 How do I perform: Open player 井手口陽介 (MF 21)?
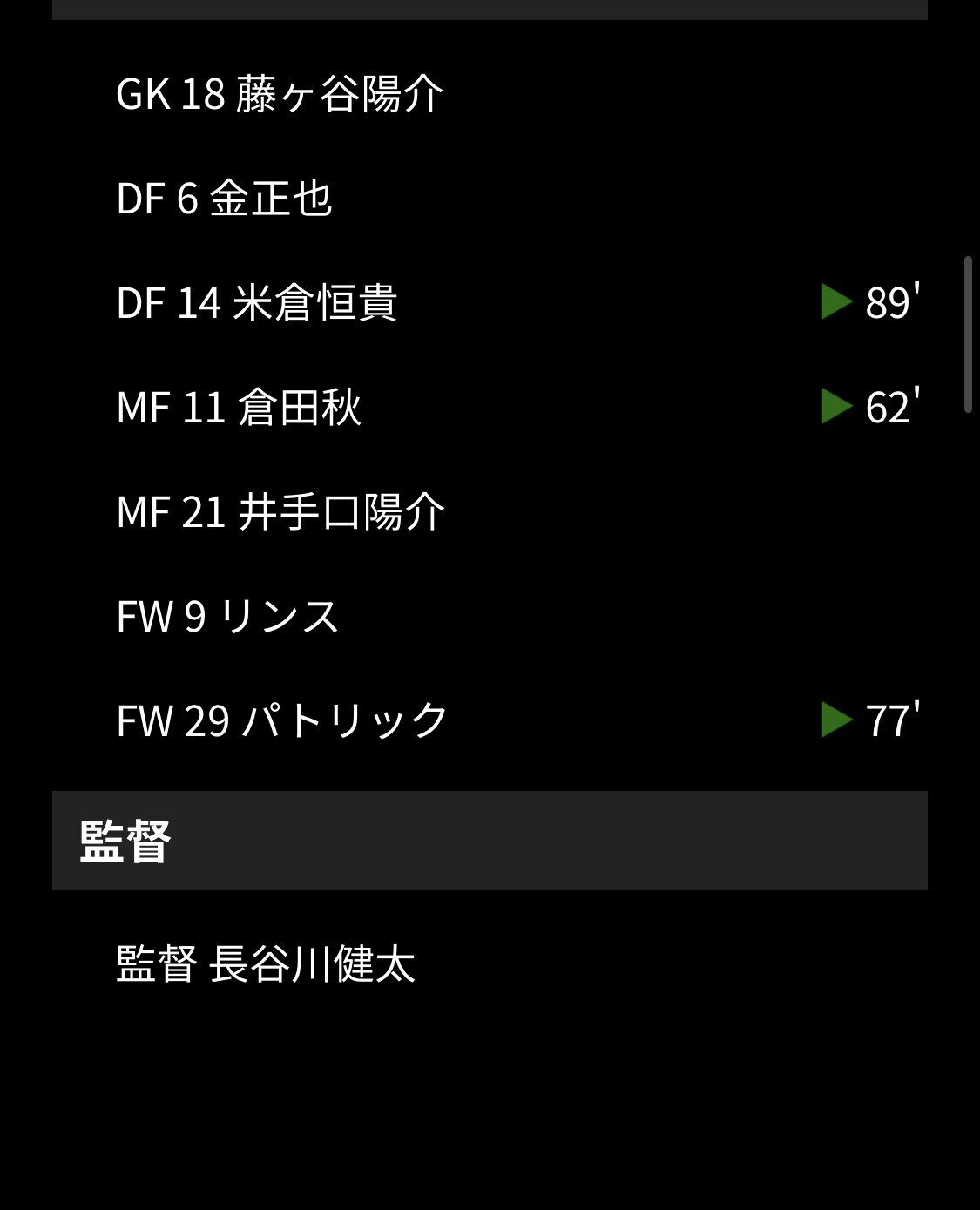coord(280,512)
